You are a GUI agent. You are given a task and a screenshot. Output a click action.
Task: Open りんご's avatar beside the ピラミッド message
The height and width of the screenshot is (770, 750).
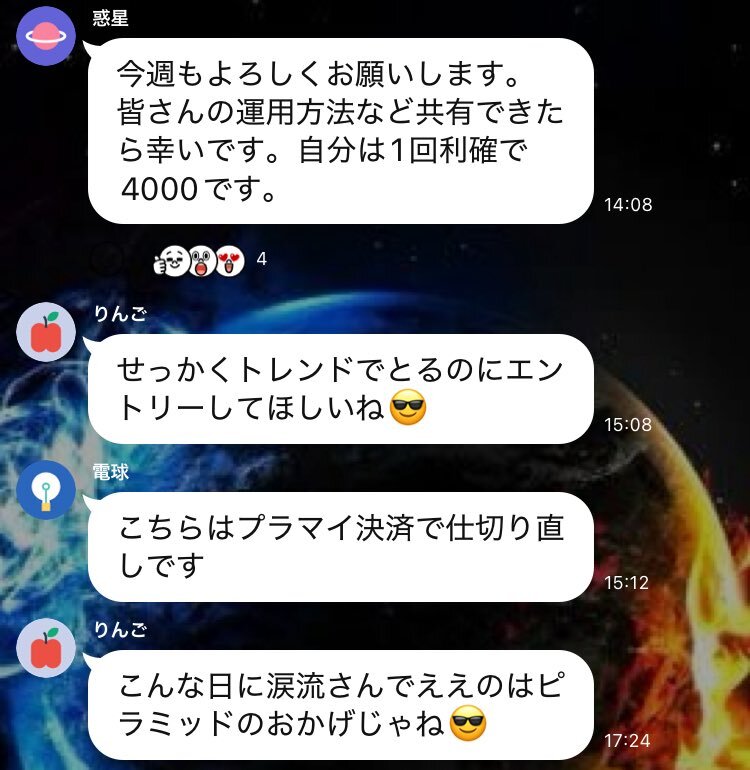pyautogui.click(x=46, y=650)
